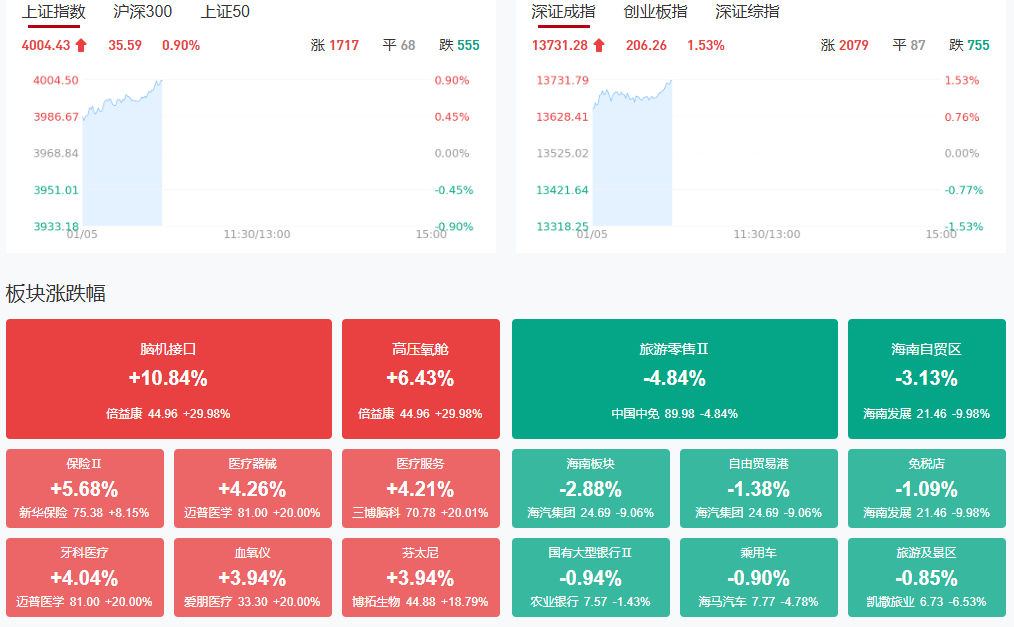Open the 医疗服务 sector card

[420, 489]
